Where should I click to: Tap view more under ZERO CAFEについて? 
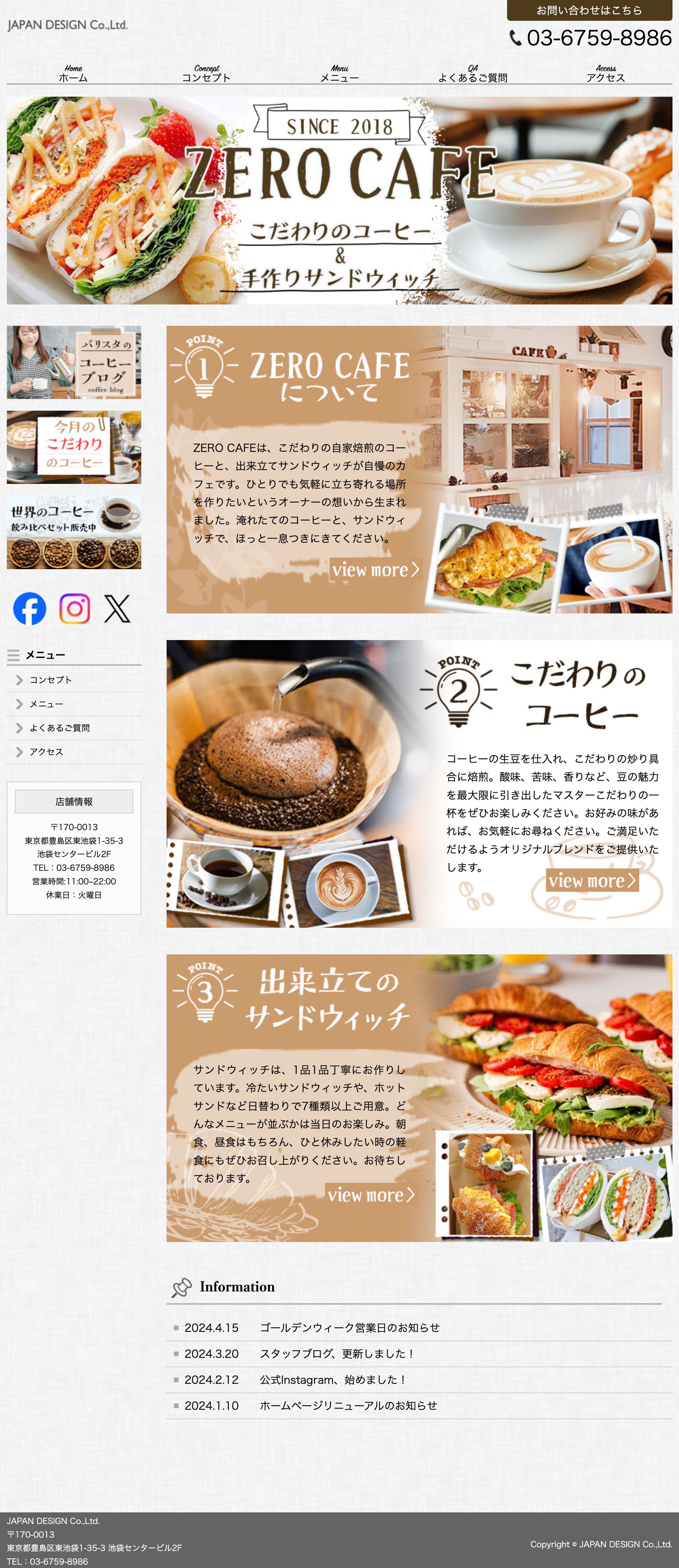pyautogui.click(x=375, y=570)
